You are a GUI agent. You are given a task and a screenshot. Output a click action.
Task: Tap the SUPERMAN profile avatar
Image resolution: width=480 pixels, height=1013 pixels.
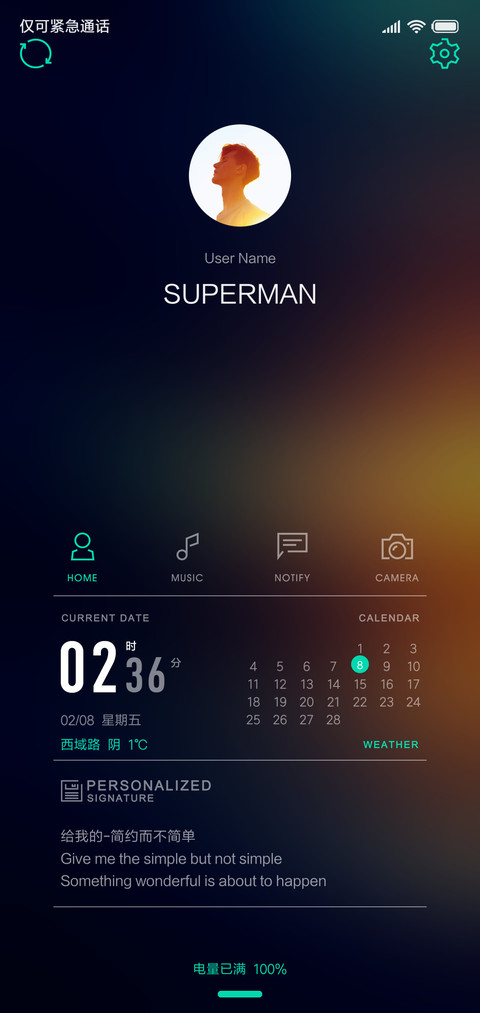240,175
